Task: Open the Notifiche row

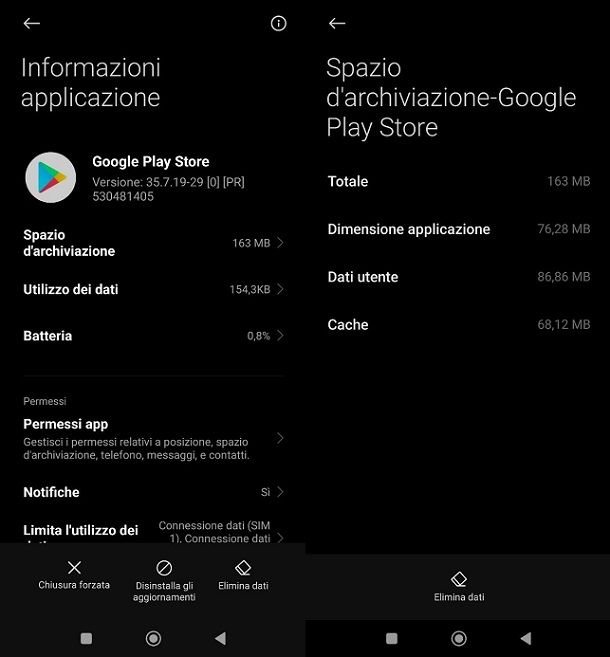Action: (152, 492)
